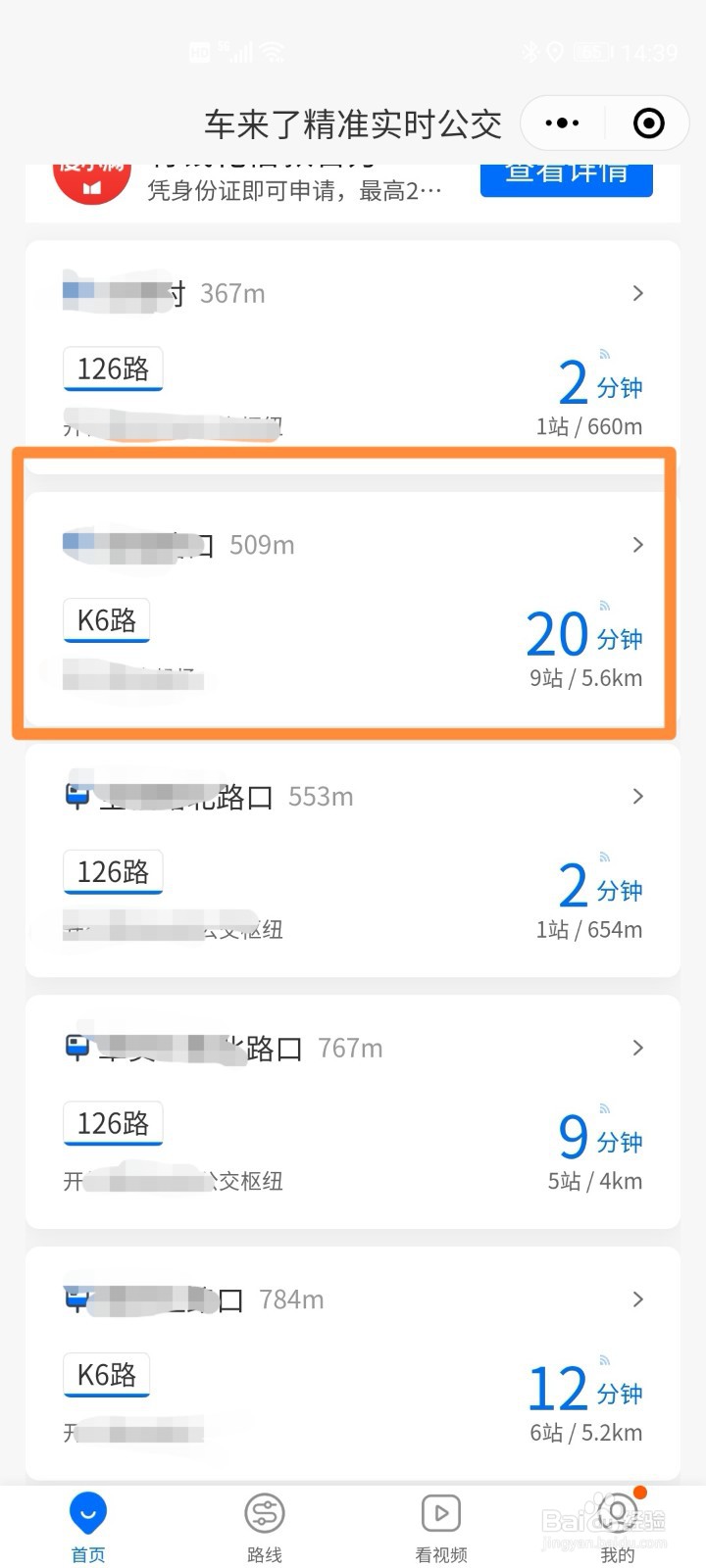The image size is (706, 1568).
Task: Tap the red promo badge icon in the banner
Action: [x=91, y=181]
